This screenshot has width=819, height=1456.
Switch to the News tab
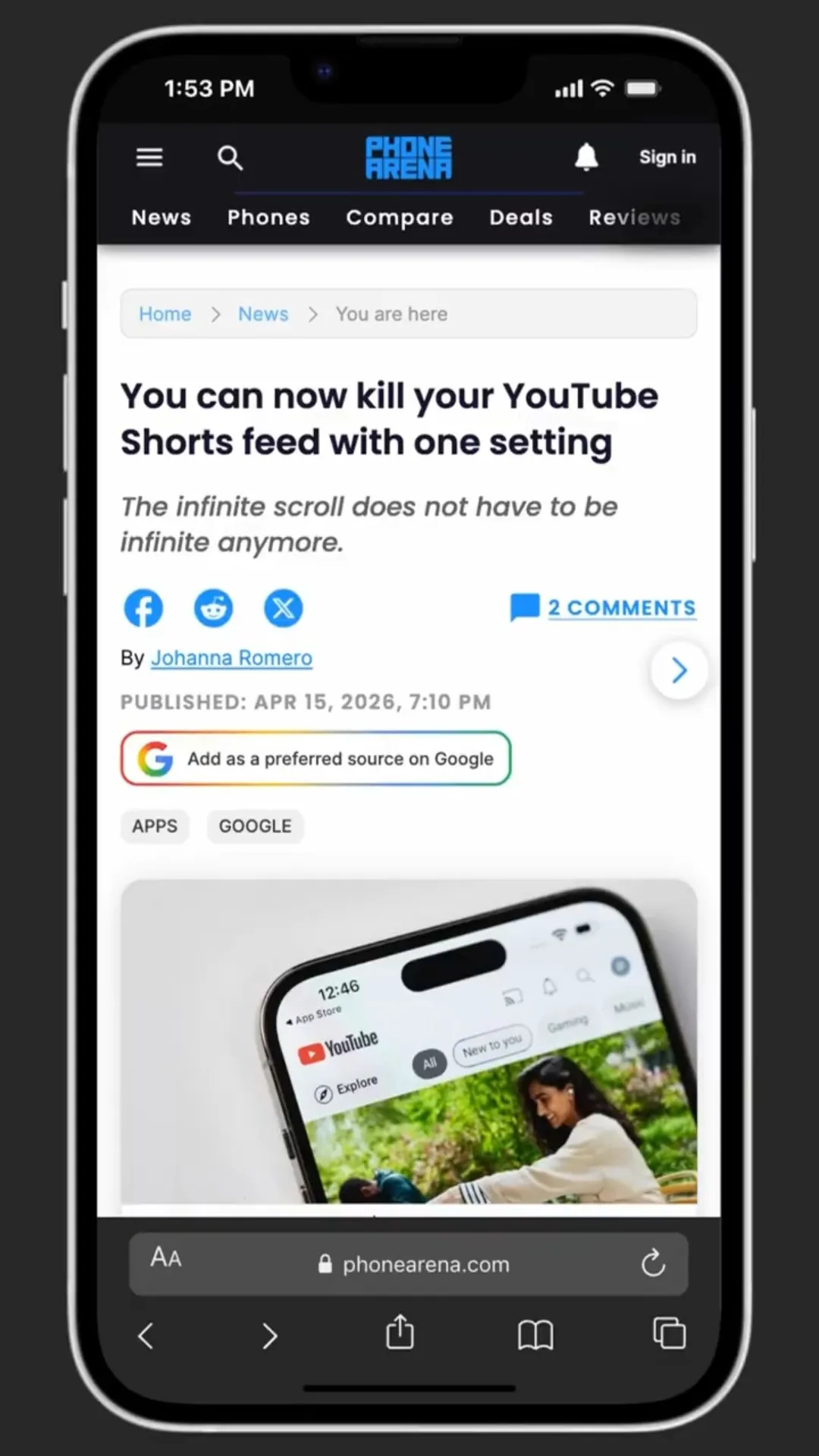pos(162,218)
